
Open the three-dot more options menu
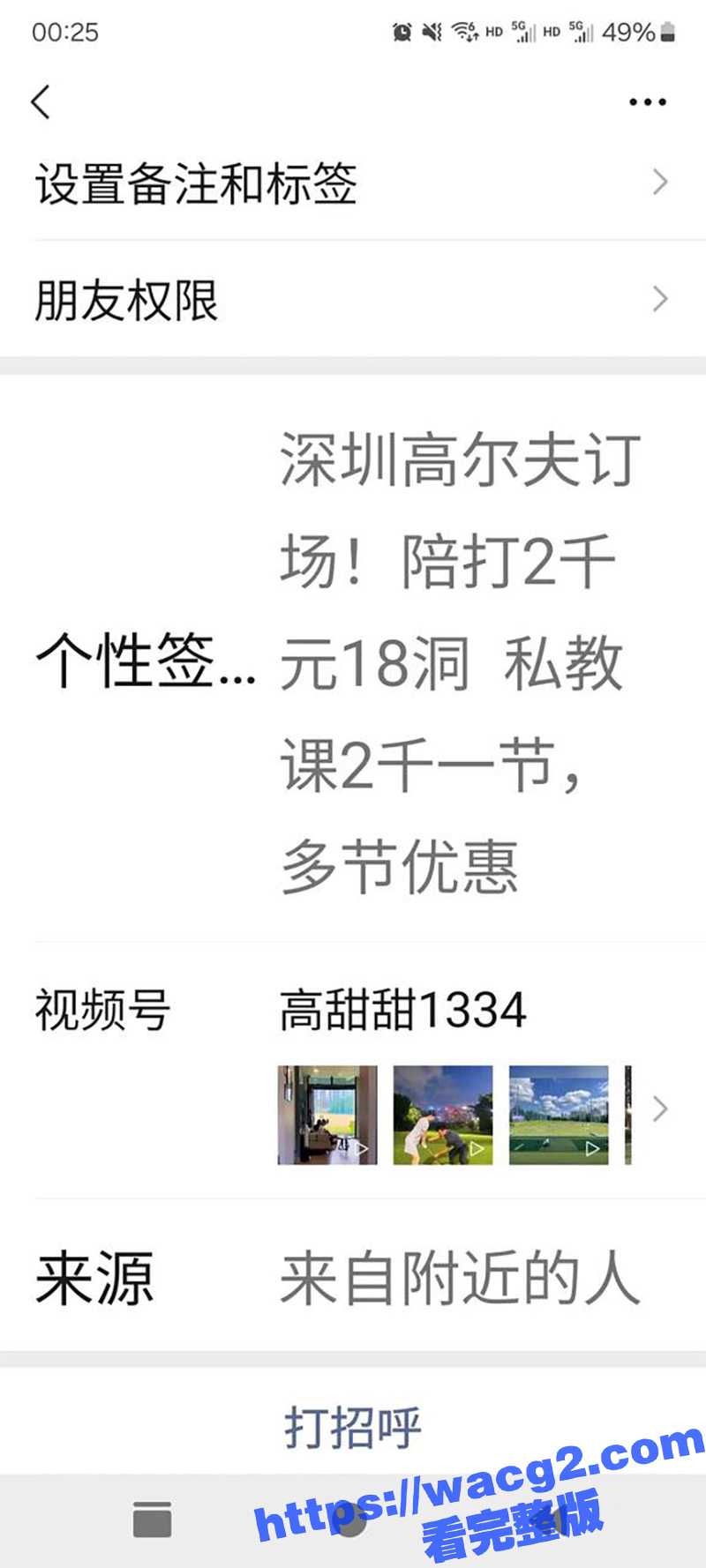(x=643, y=101)
